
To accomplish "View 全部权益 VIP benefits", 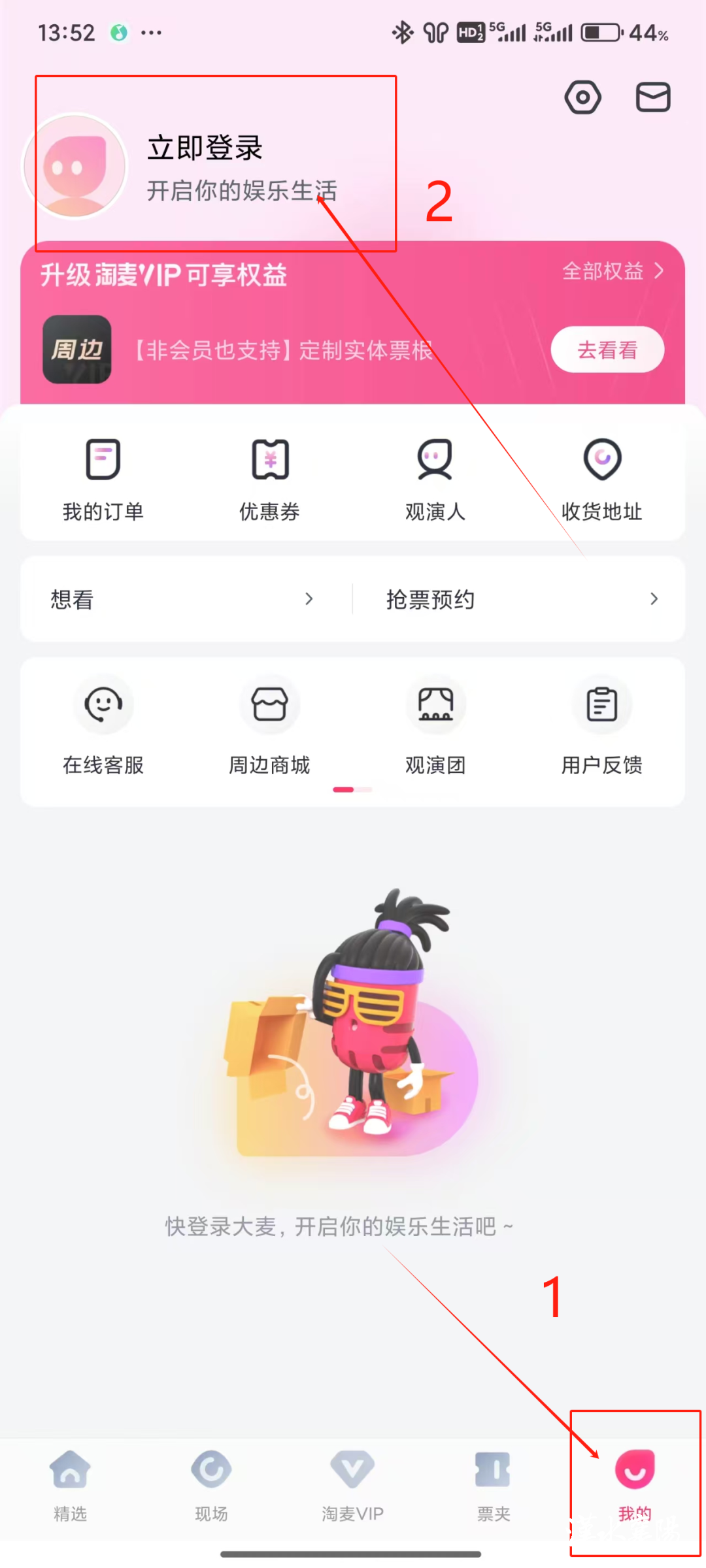I will (613, 271).
